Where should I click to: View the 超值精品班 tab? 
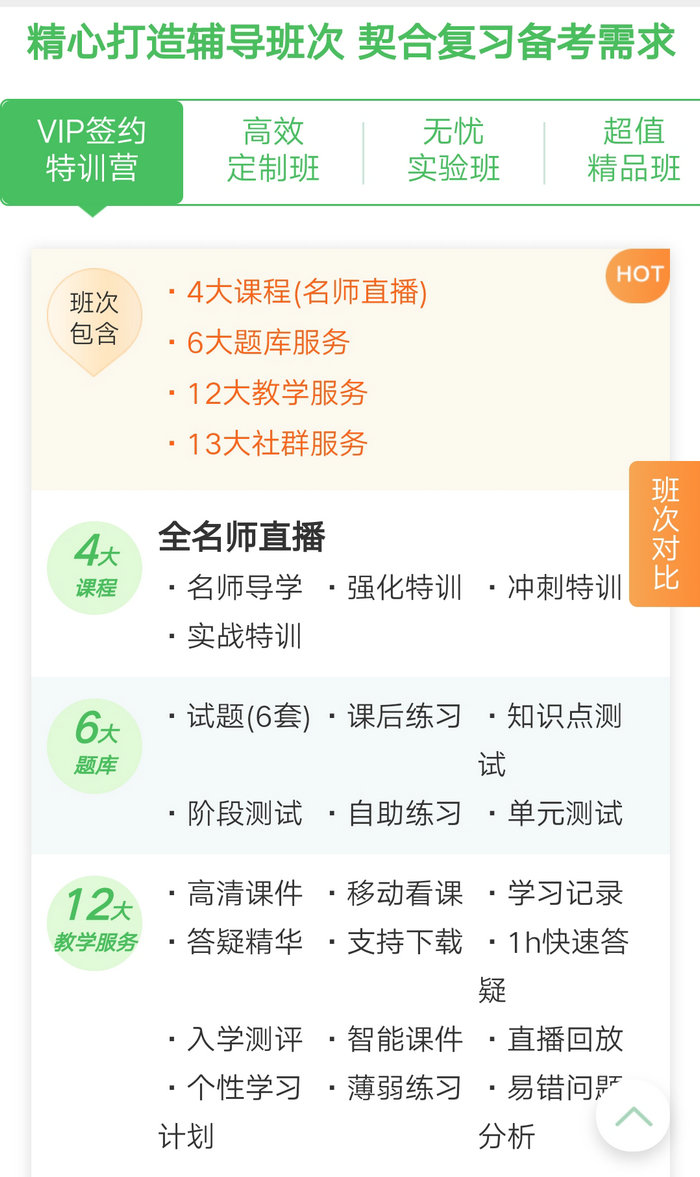pos(633,150)
